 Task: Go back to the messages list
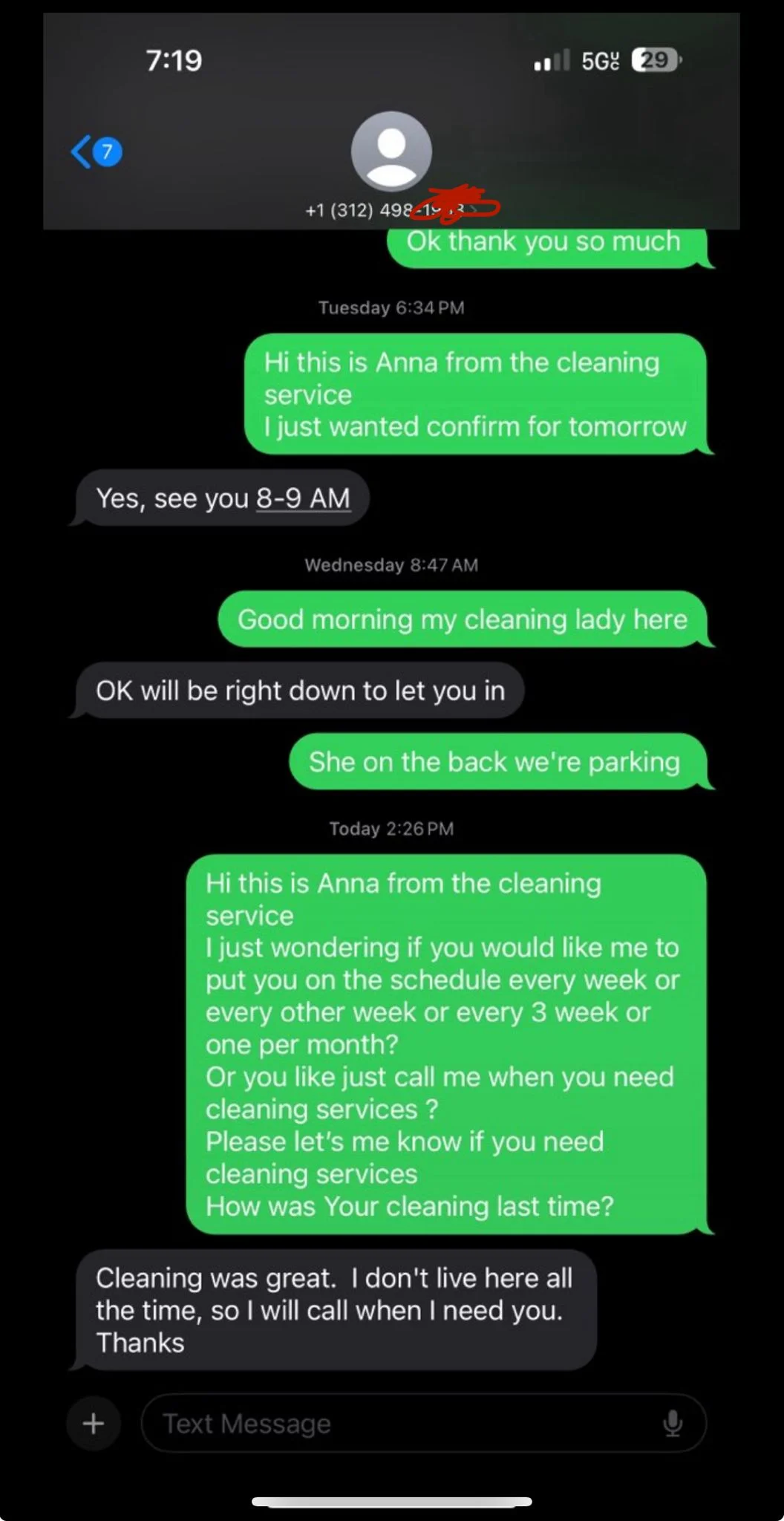click(x=97, y=152)
